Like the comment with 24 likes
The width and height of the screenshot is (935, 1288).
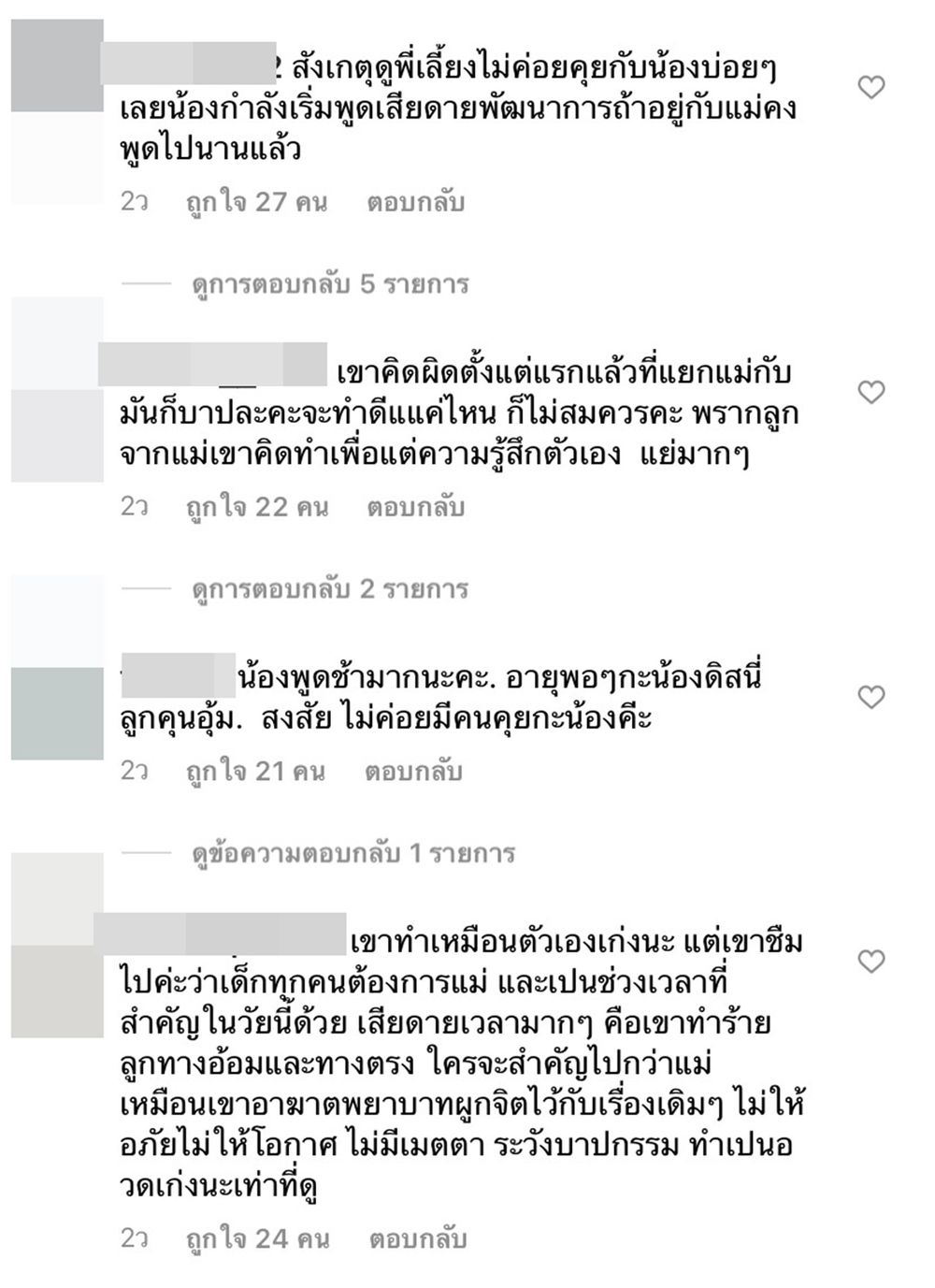pos(870,962)
